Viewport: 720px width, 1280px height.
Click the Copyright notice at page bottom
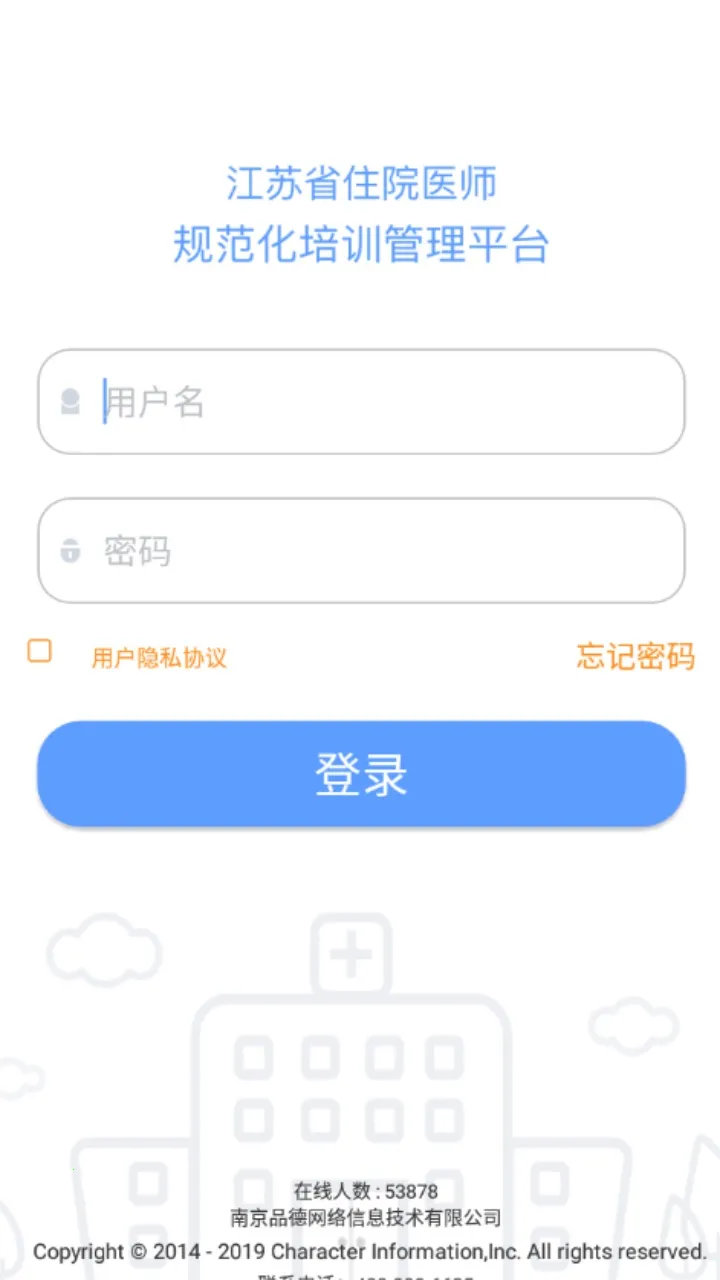(360, 1251)
